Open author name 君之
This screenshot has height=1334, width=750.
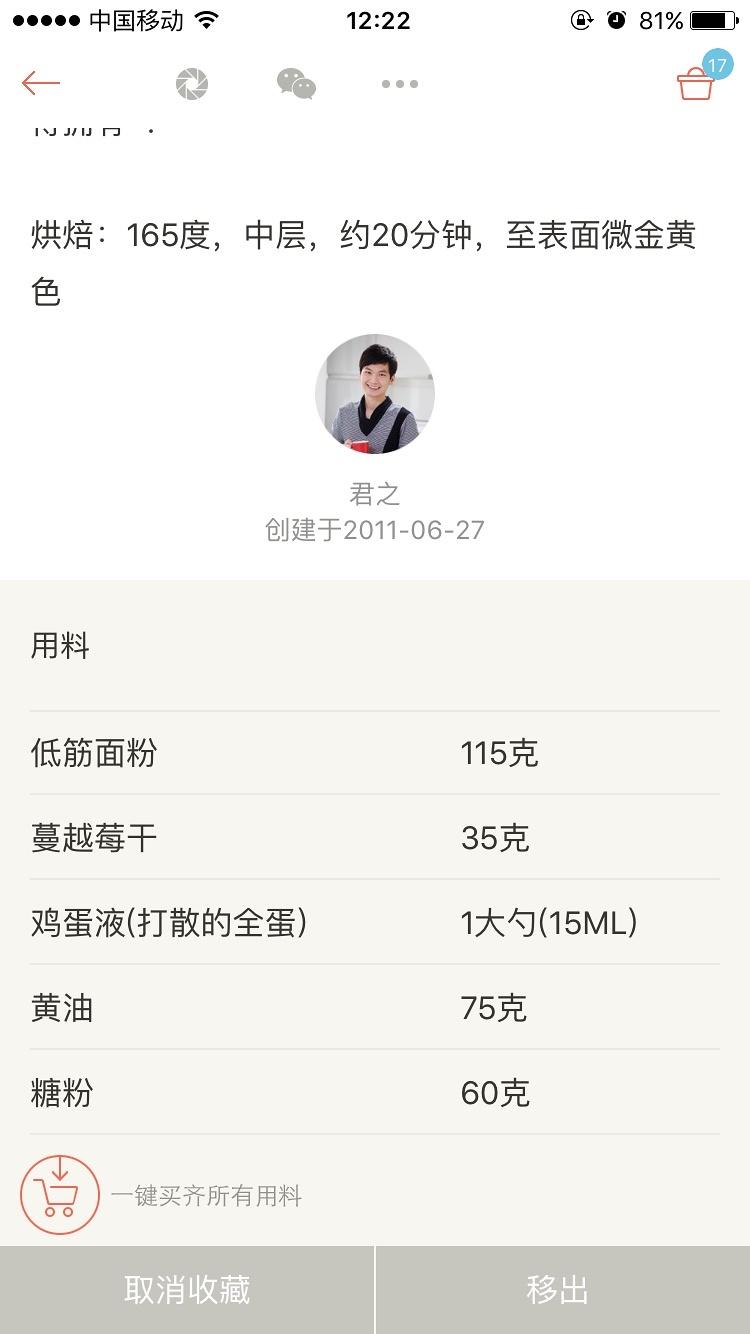(375, 493)
